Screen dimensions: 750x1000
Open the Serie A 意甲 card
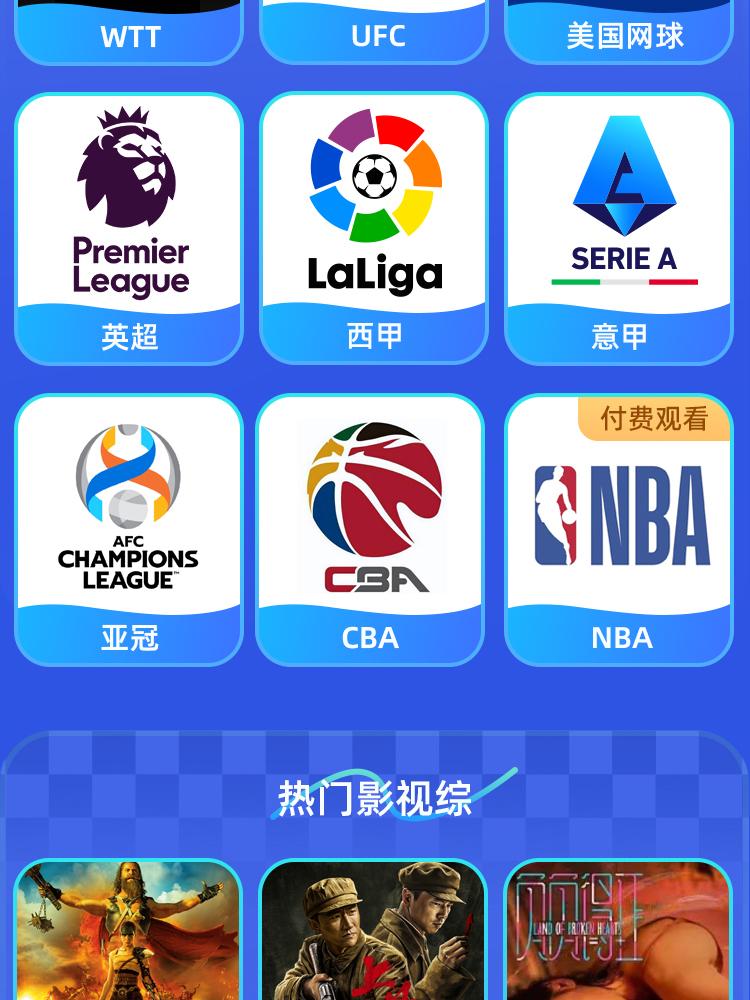pyautogui.click(x=619, y=229)
